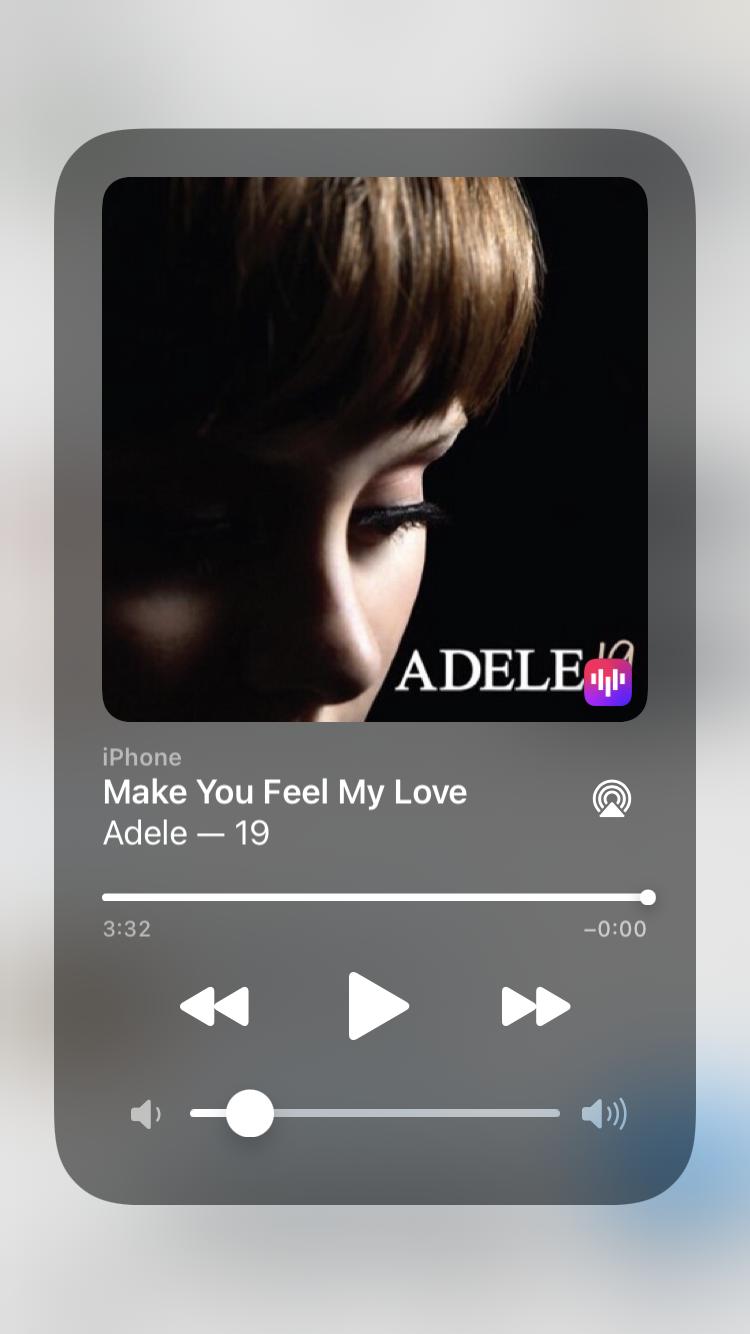This screenshot has width=750, height=1334.
Task: Skip back with the rewind button
Action: tap(214, 1006)
